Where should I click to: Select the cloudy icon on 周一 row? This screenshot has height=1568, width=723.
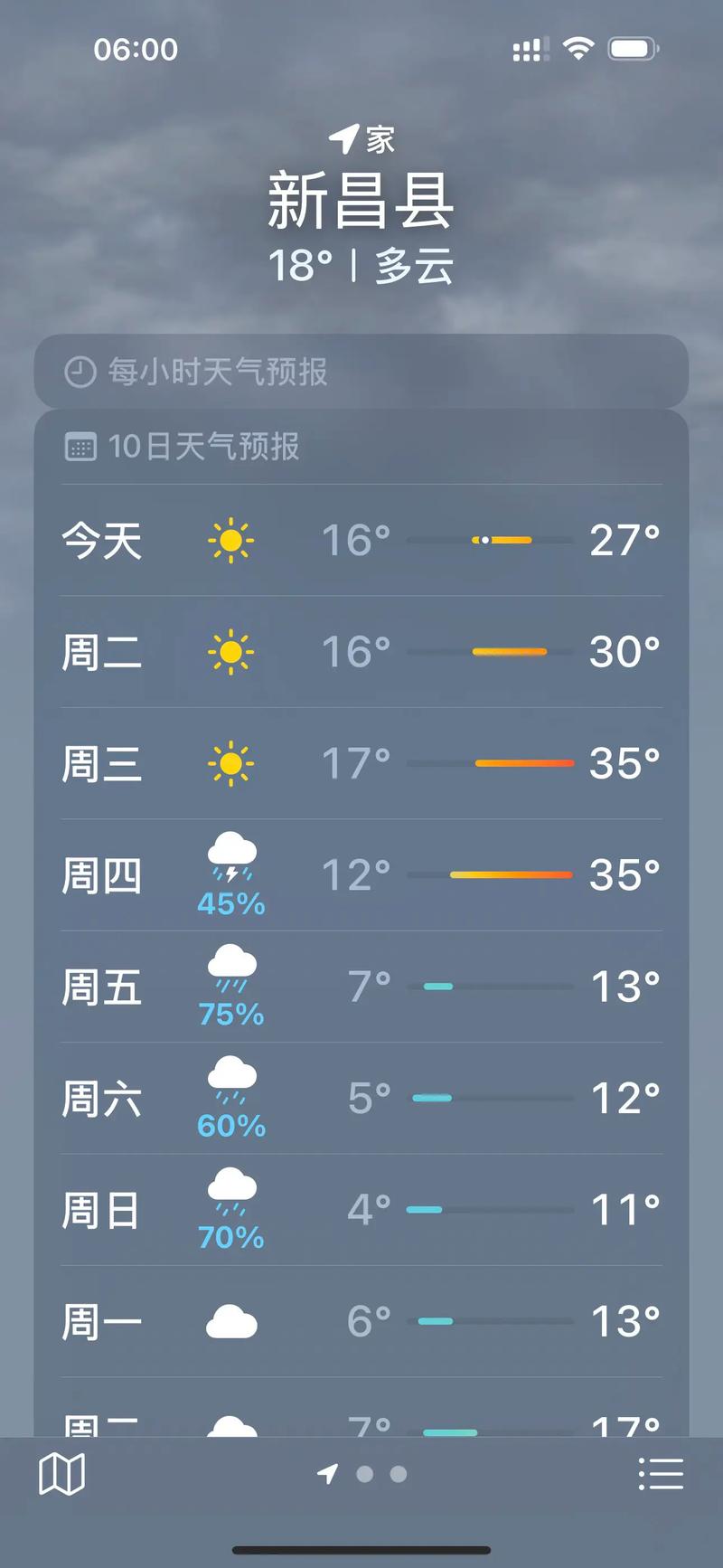tap(230, 1321)
